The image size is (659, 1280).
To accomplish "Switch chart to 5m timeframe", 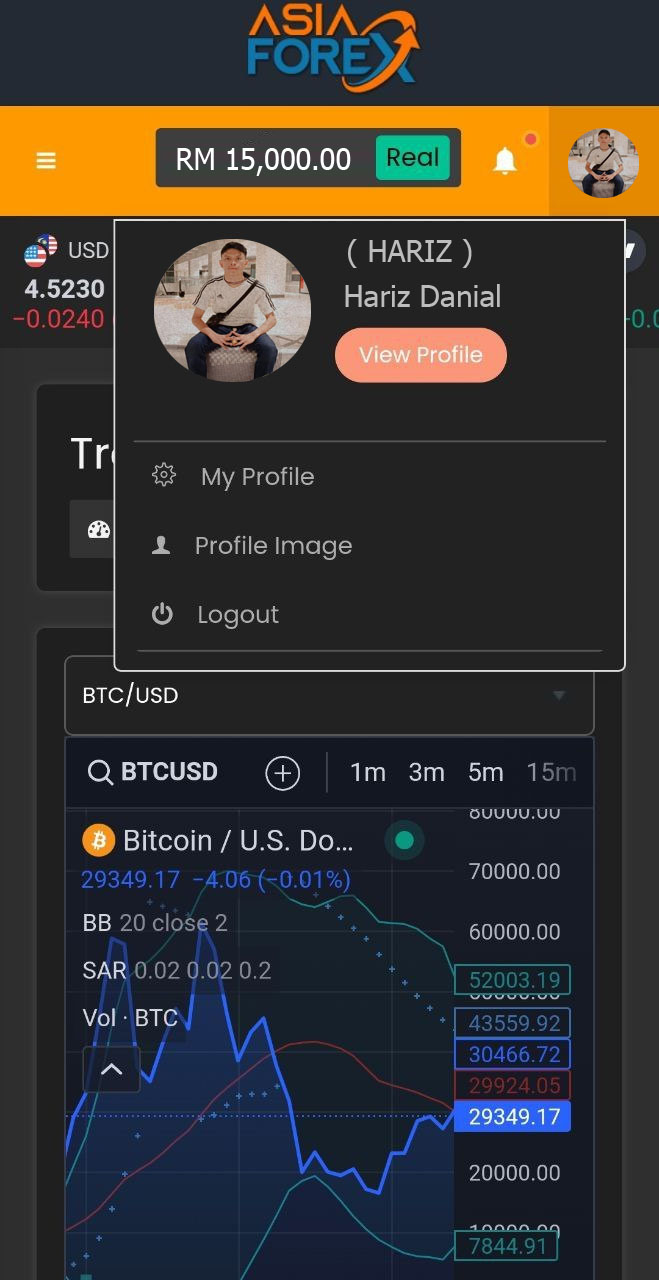I will point(486,772).
